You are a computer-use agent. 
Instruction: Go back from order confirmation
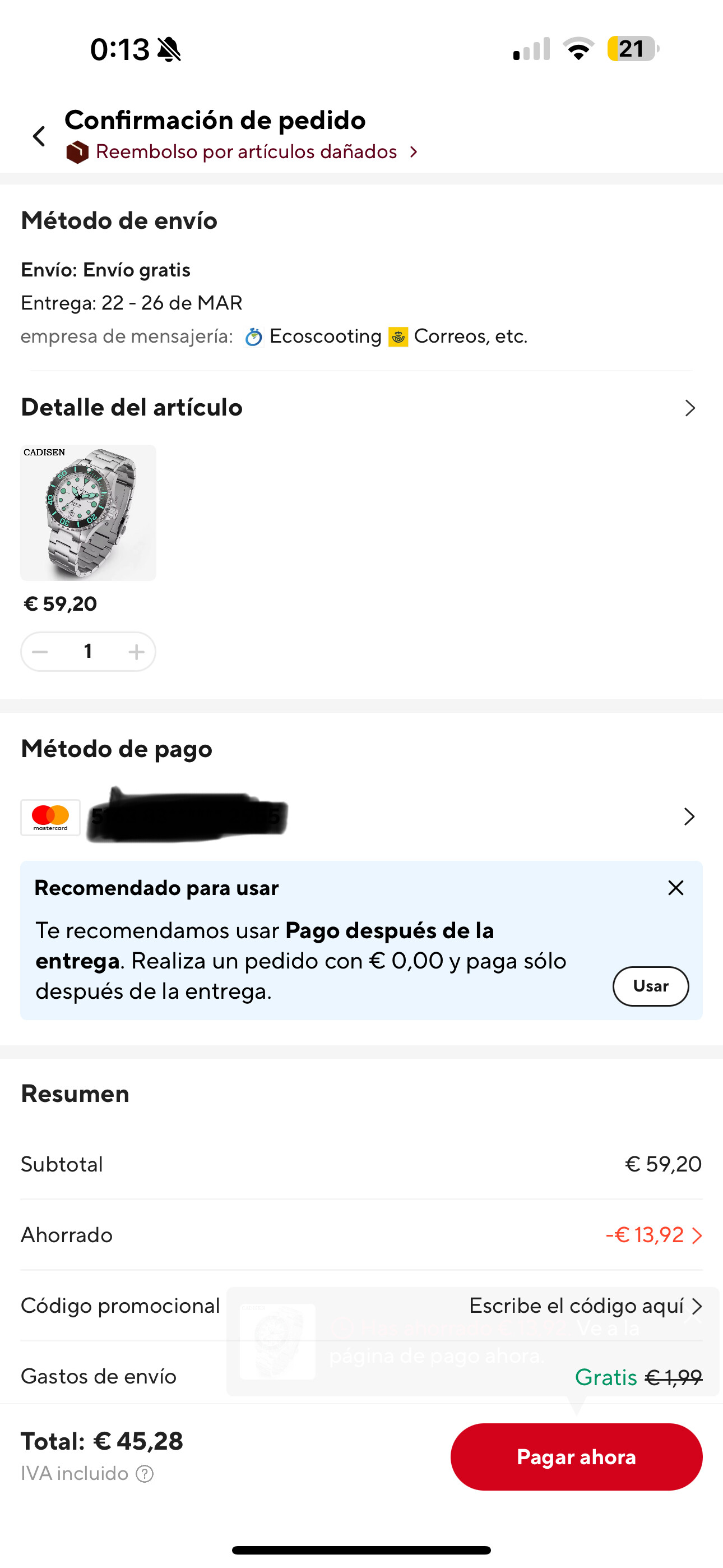[40, 136]
